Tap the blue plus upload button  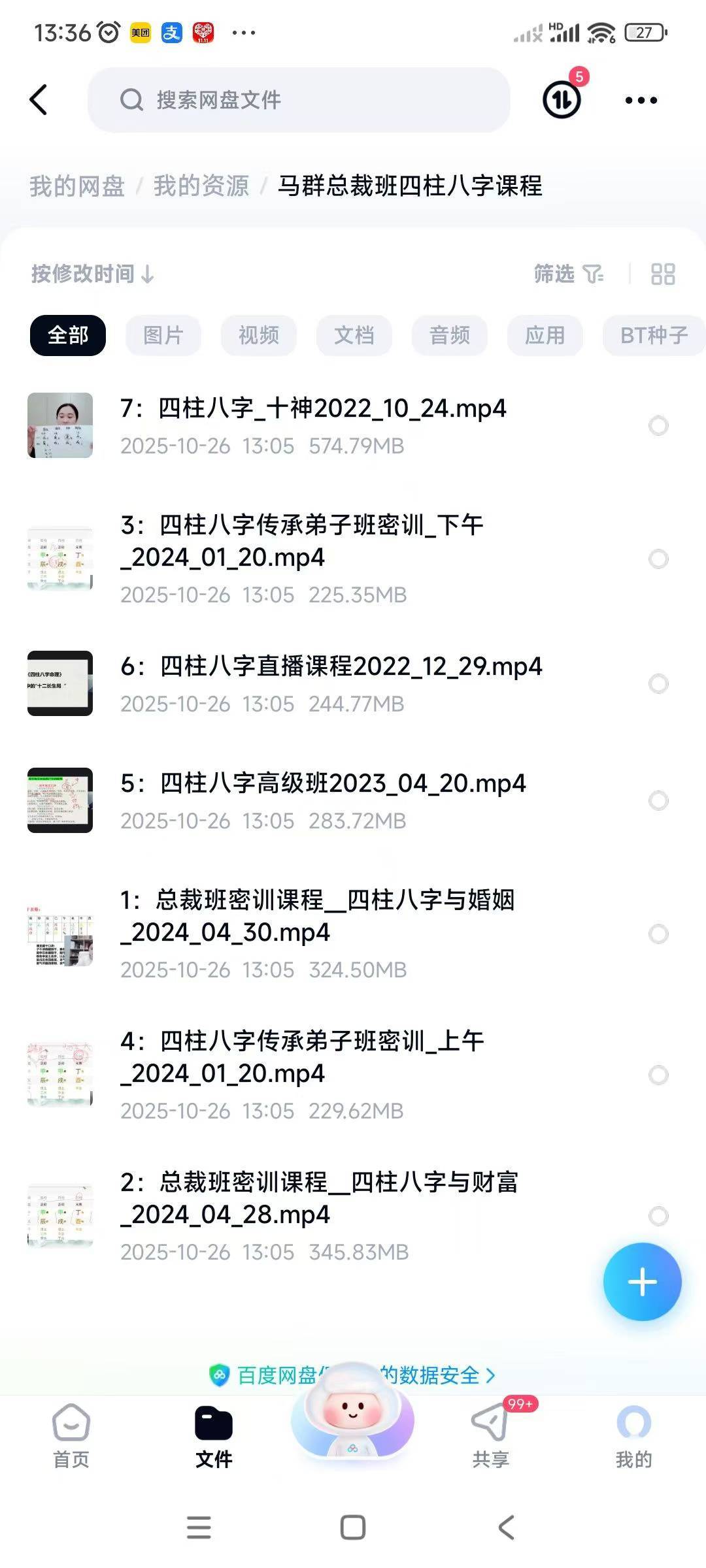pyautogui.click(x=642, y=1282)
